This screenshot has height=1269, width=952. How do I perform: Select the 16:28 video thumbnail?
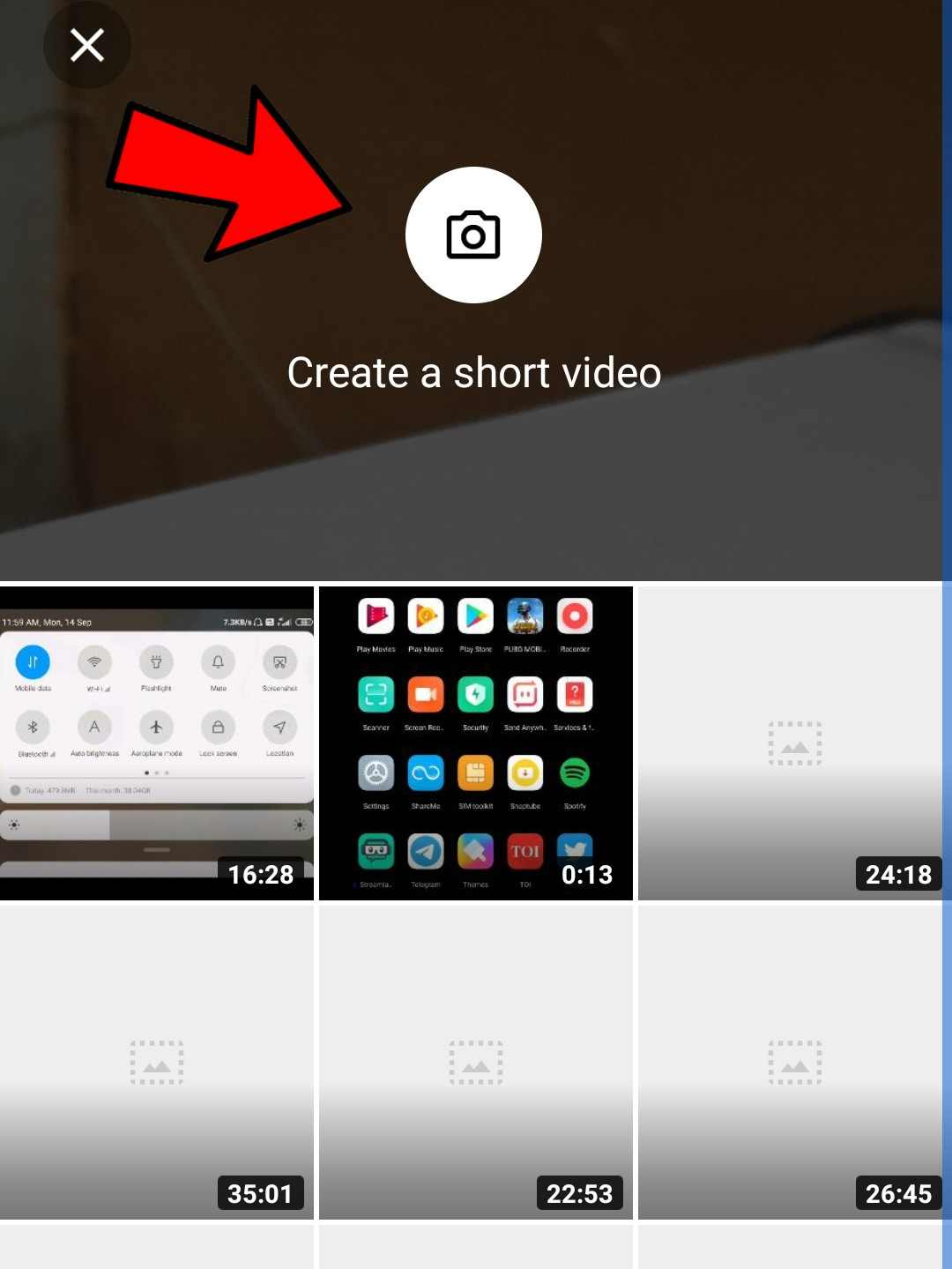tap(157, 743)
